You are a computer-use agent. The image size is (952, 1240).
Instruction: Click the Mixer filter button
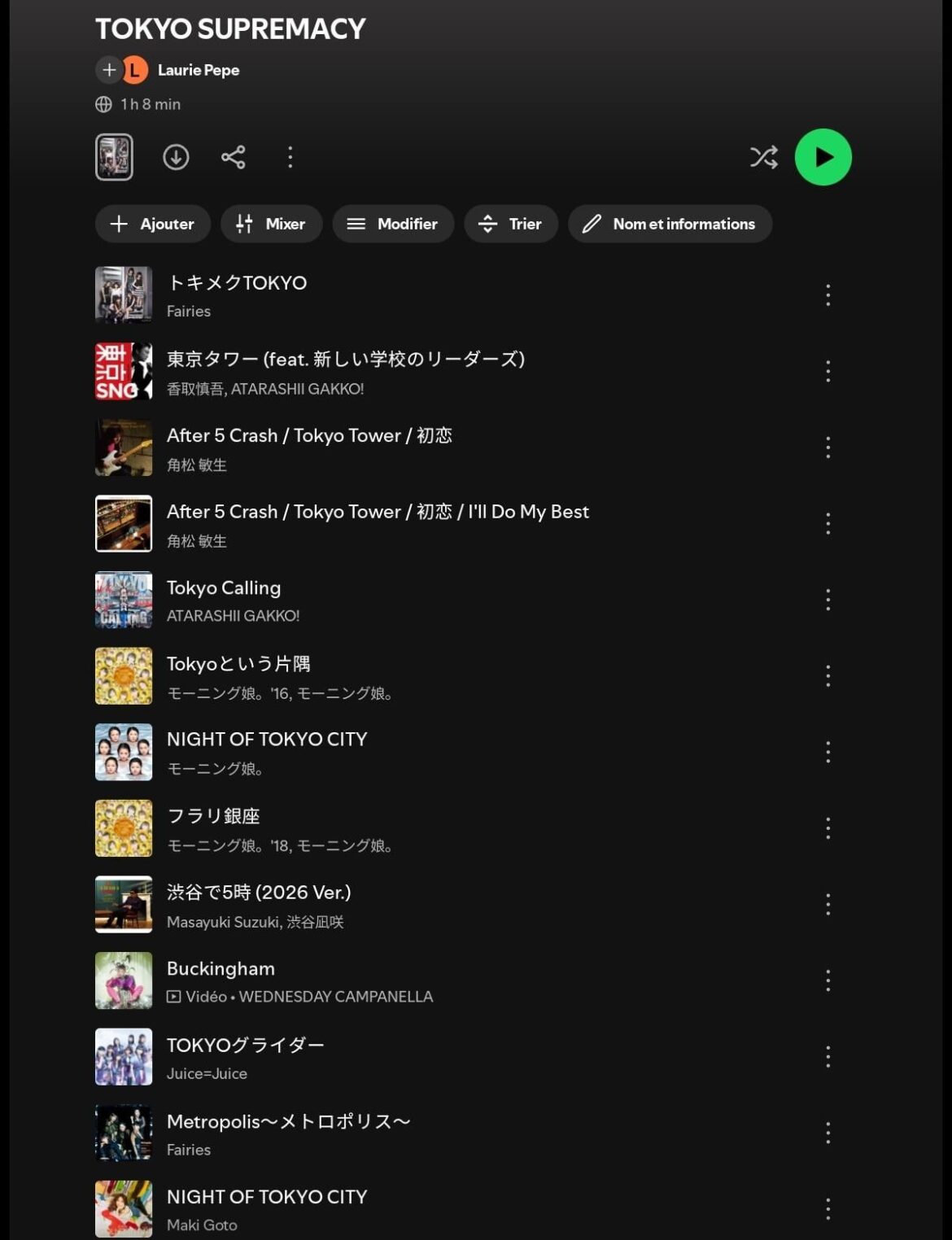coord(271,224)
